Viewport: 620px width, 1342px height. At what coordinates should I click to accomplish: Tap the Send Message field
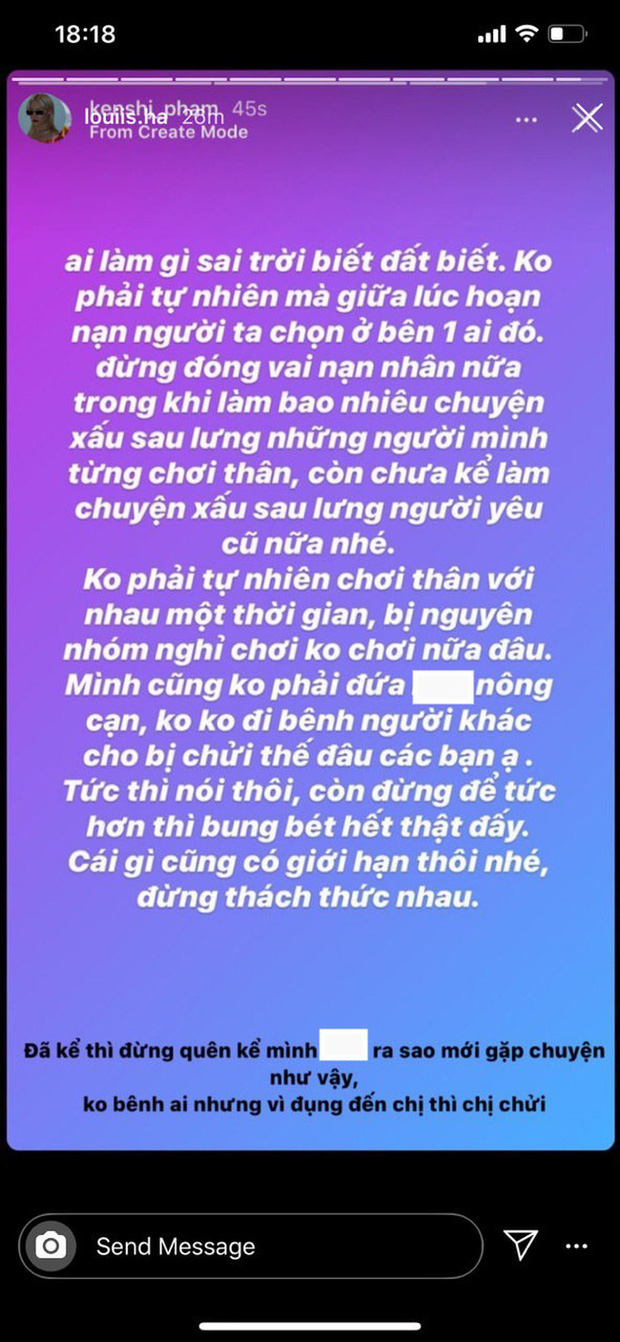point(280,1246)
